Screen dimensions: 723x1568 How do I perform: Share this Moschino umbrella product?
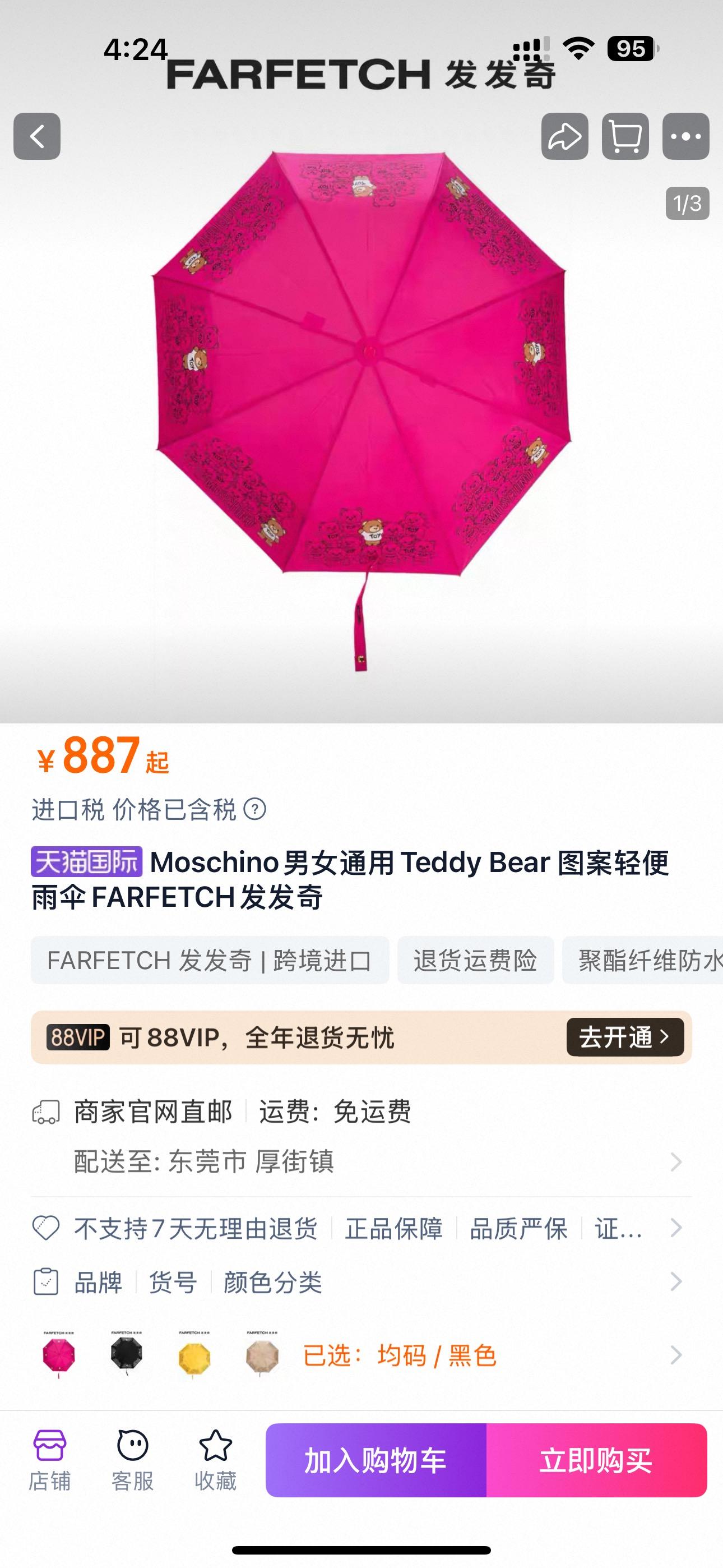(565, 136)
